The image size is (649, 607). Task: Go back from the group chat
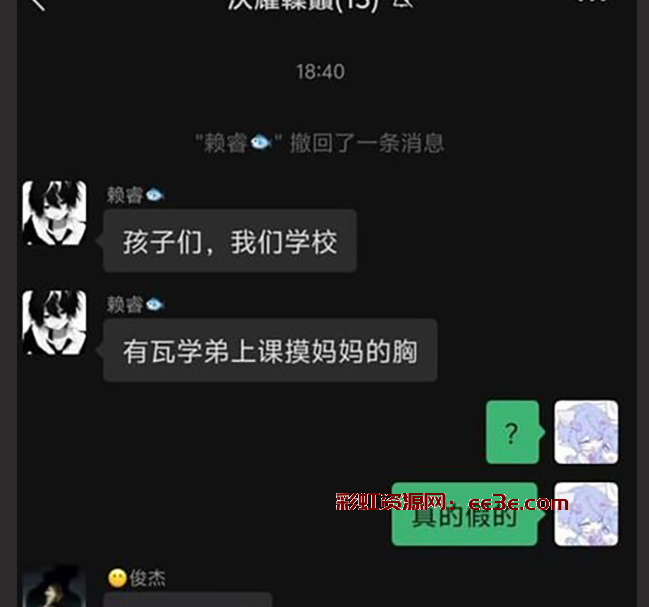click(38, 4)
